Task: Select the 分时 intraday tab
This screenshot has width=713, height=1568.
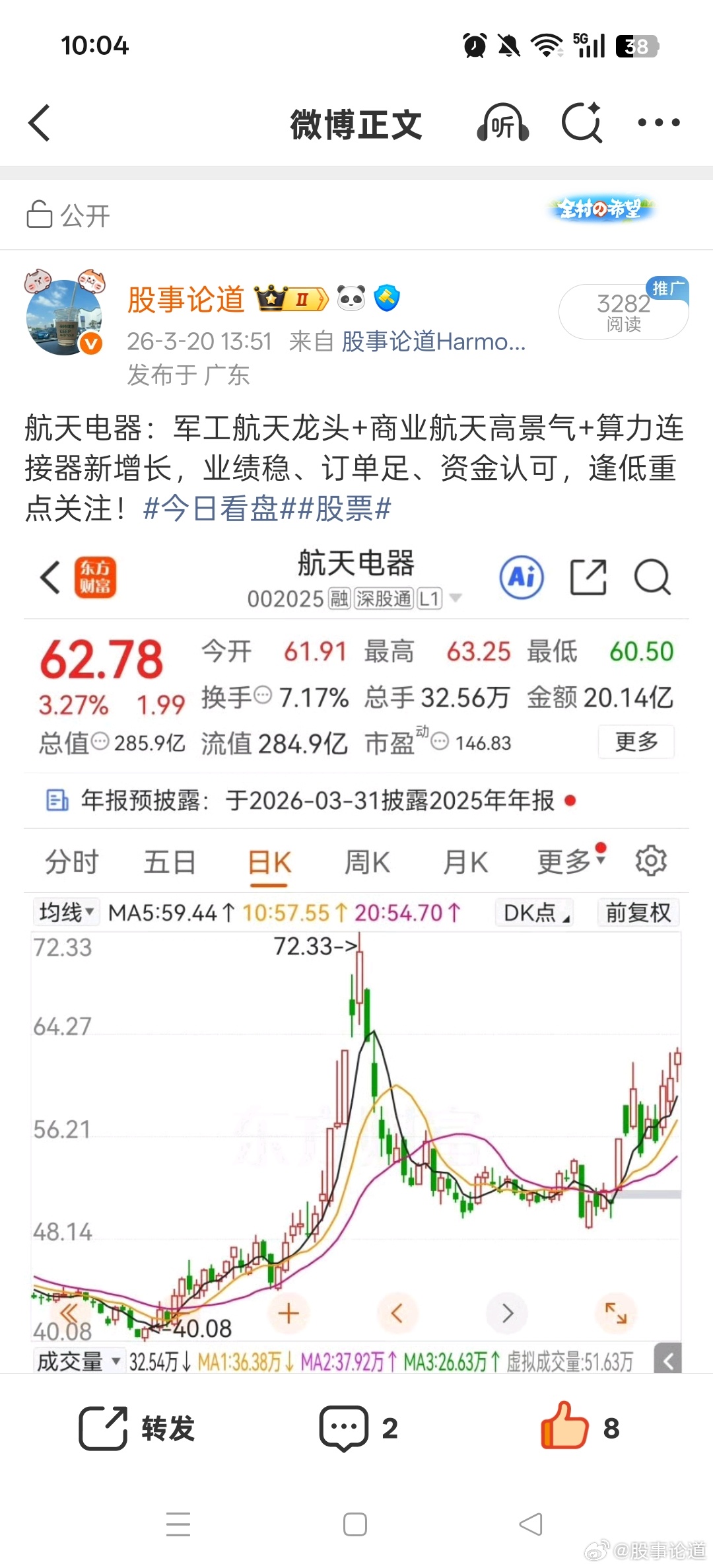Action: [71, 861]
